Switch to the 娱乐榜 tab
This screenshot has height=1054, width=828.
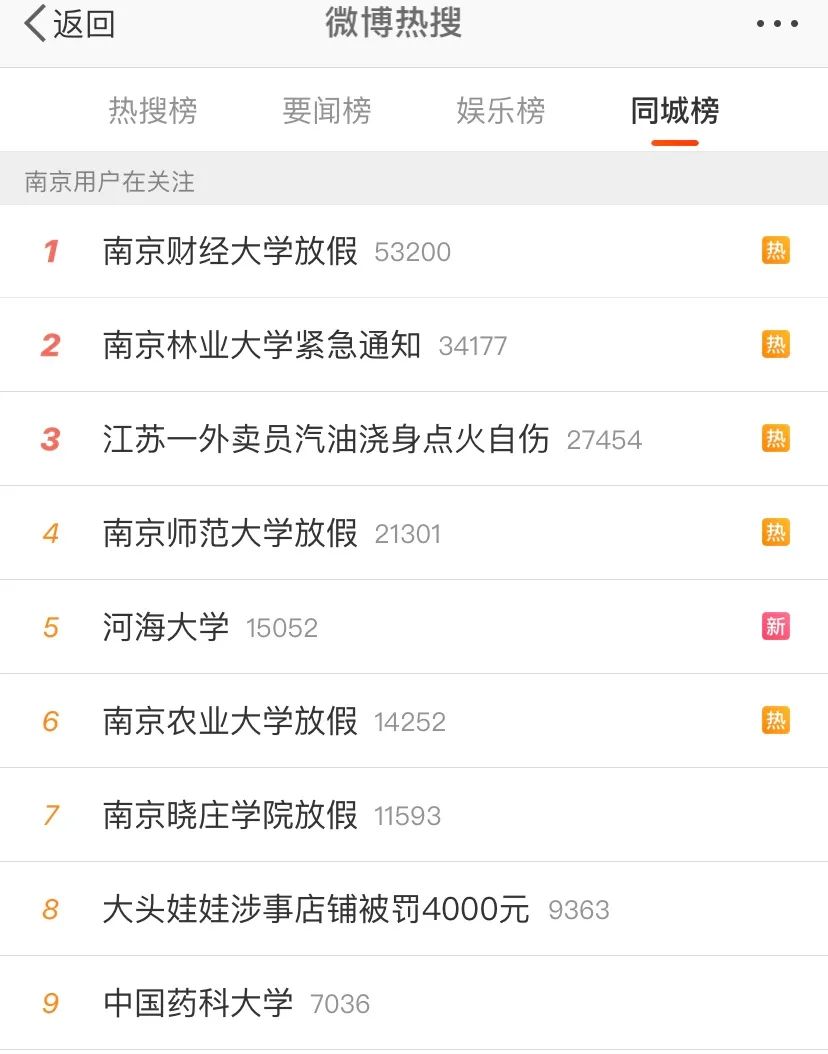coord(501,110)
